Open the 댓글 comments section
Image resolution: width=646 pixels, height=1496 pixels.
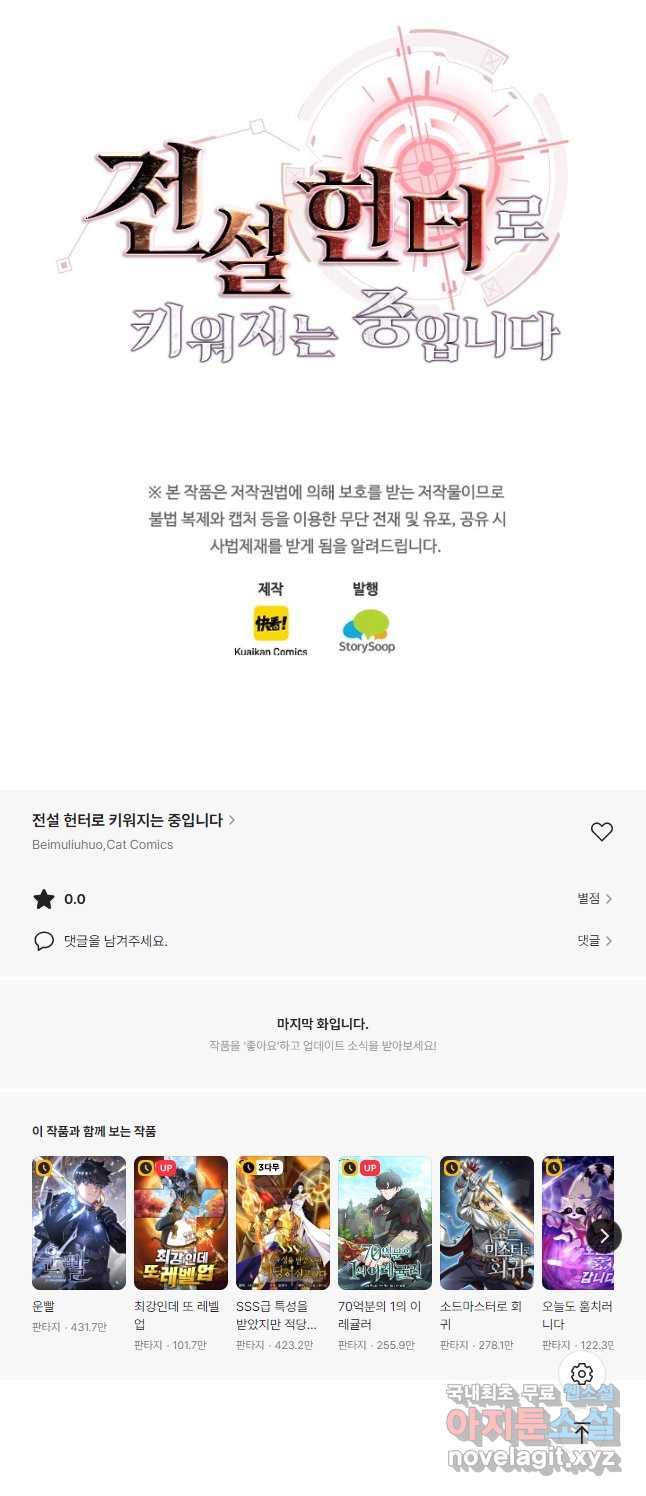(x=594, y=941)
